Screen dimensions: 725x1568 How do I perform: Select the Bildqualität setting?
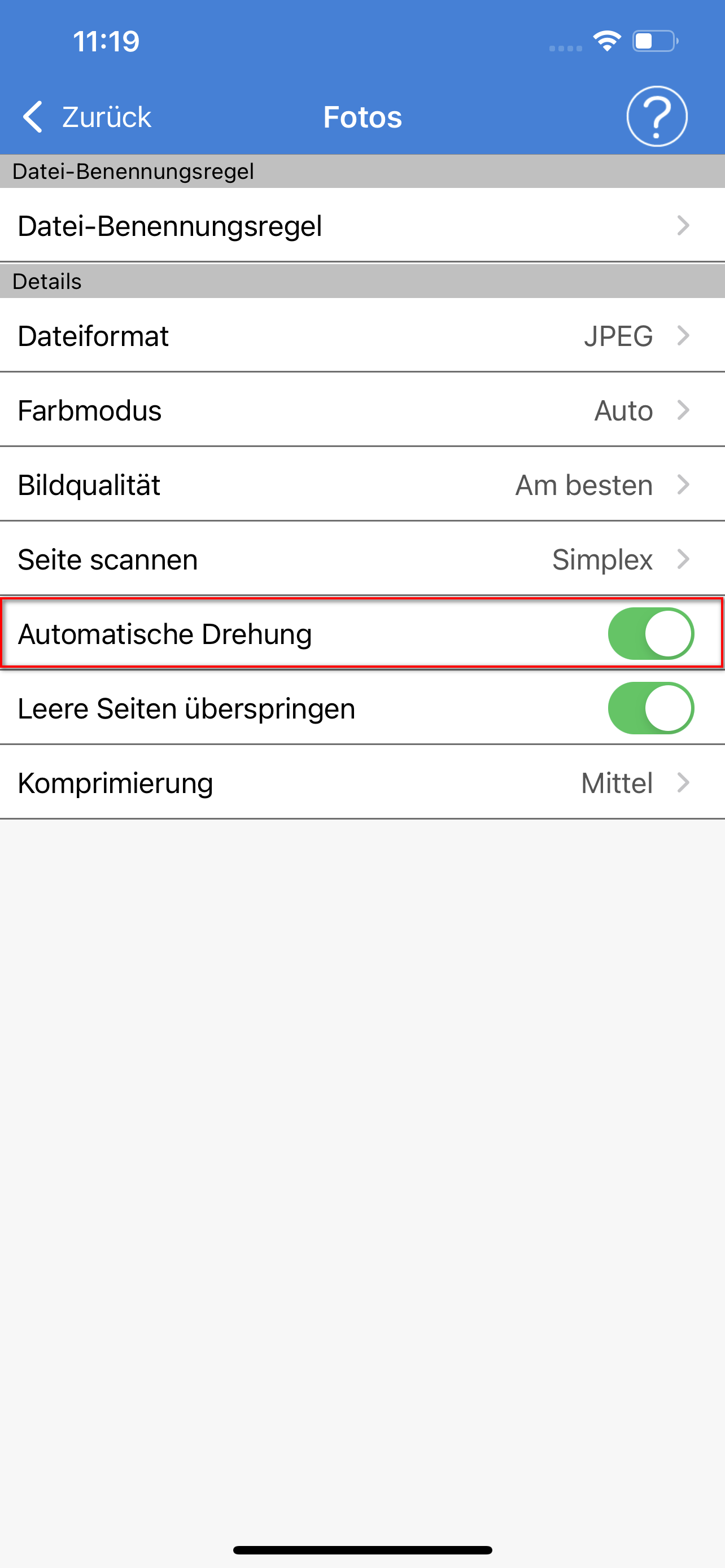(362, 484)
